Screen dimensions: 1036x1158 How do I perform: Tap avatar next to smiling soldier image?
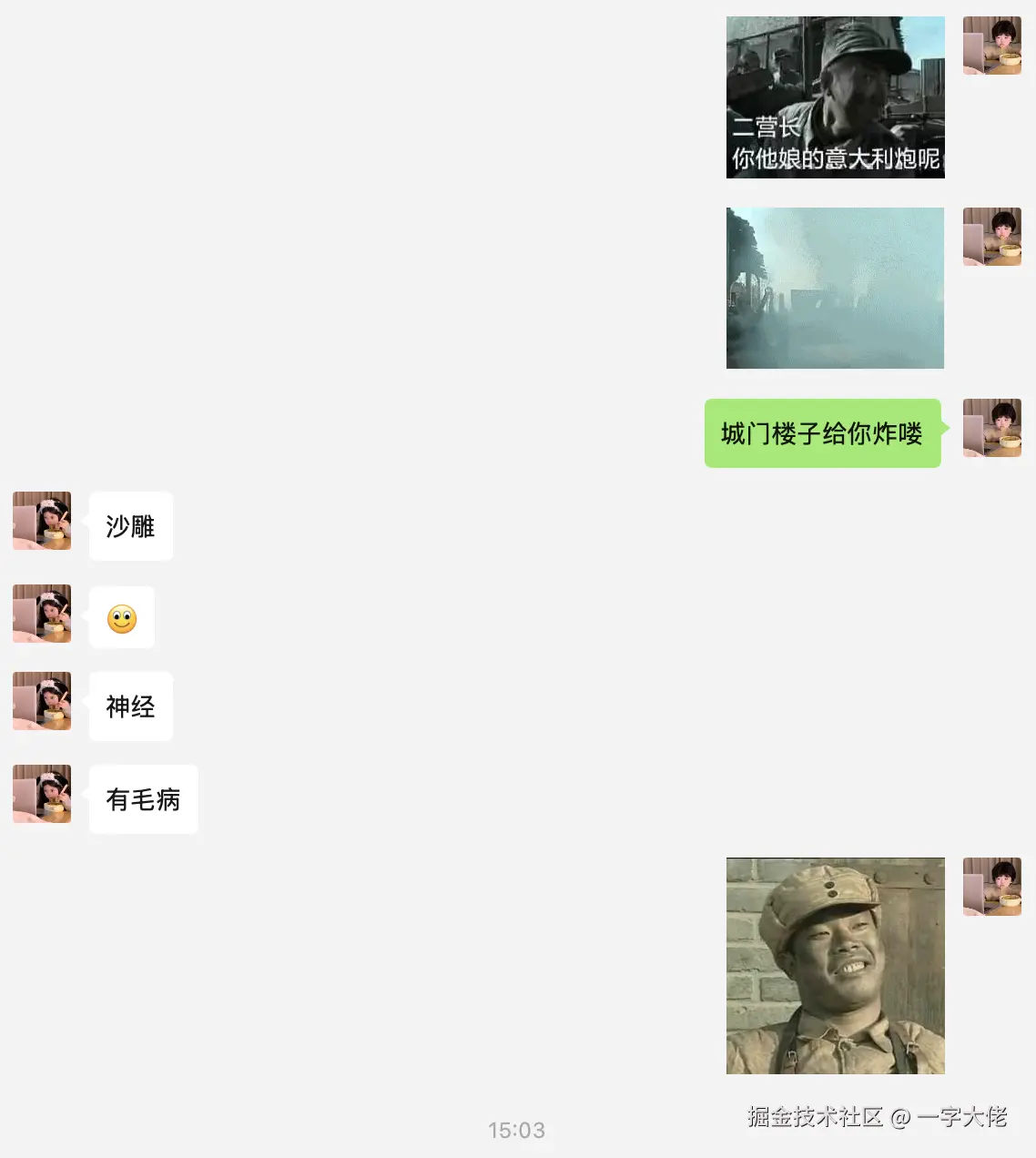coord(991,887)
